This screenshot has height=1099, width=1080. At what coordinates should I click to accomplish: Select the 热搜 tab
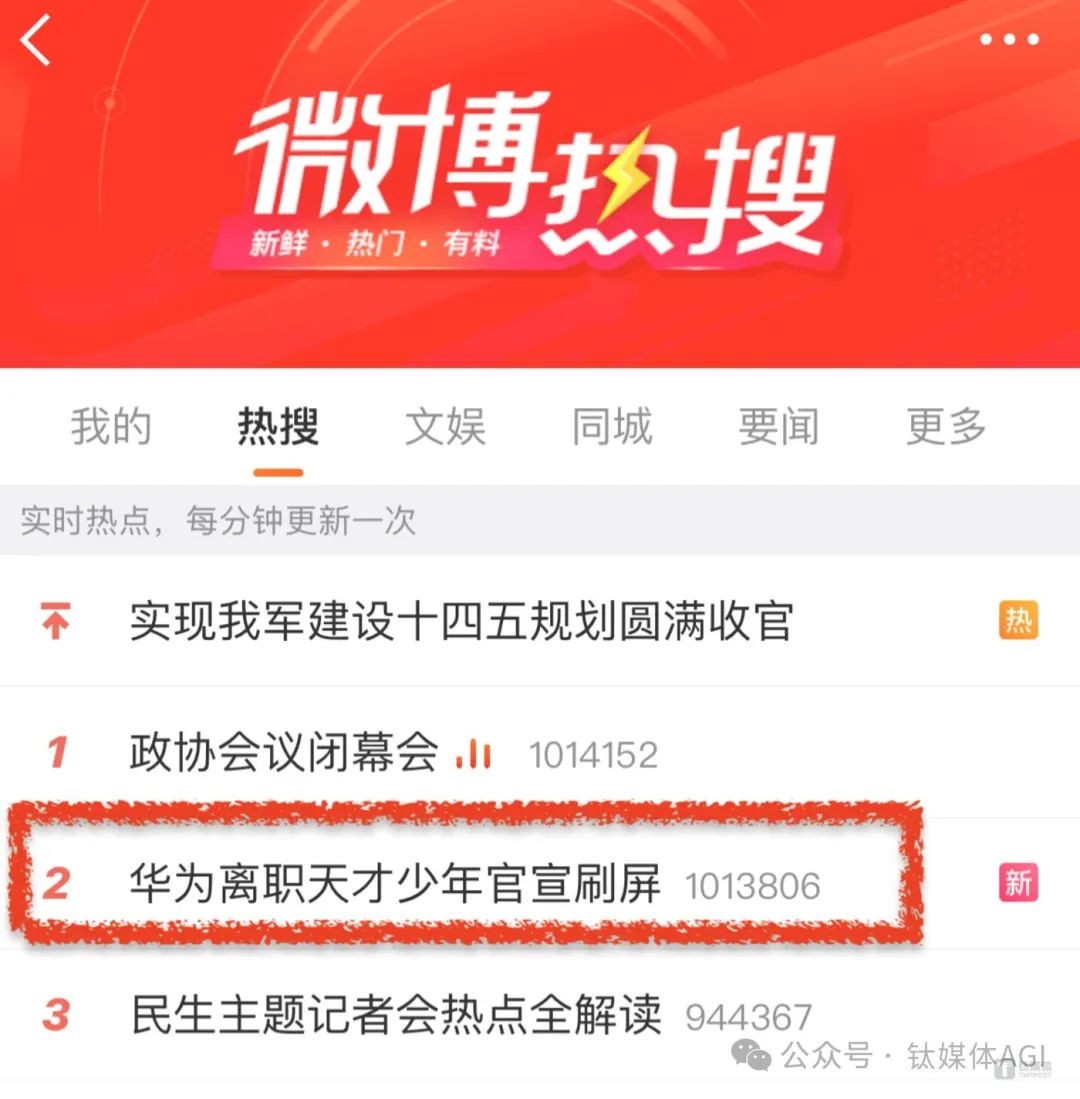278,427
